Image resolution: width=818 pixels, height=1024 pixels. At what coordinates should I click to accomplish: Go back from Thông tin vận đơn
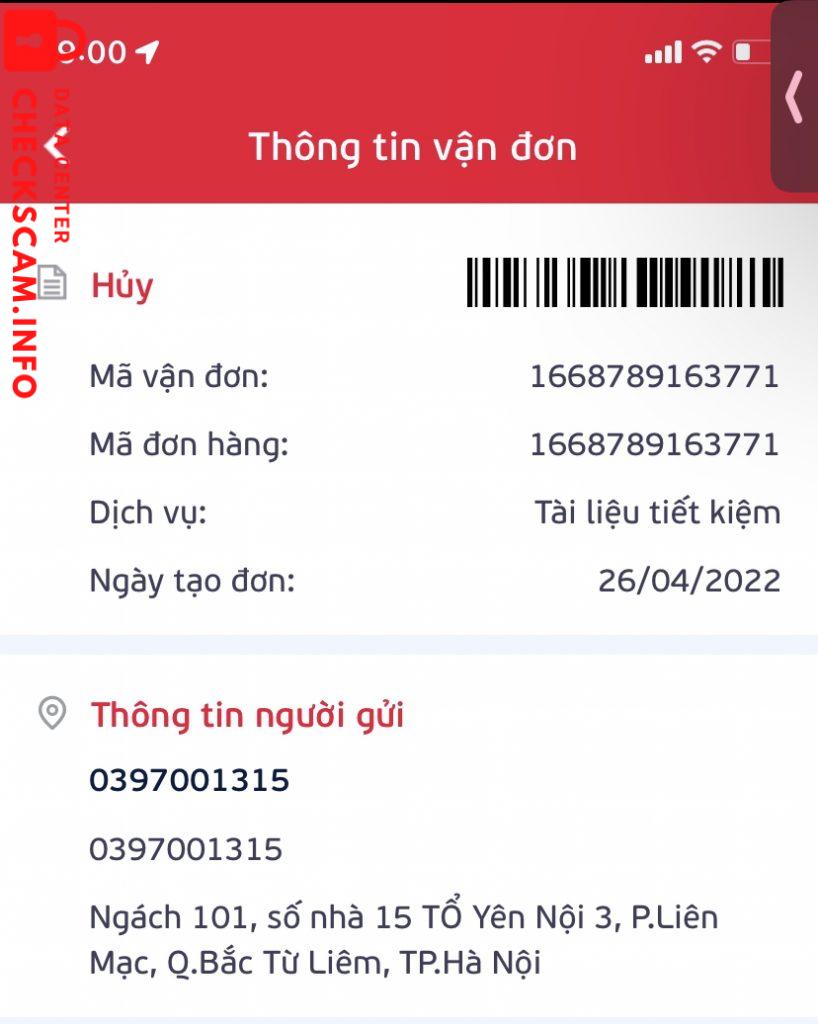[x=57, y=147]
